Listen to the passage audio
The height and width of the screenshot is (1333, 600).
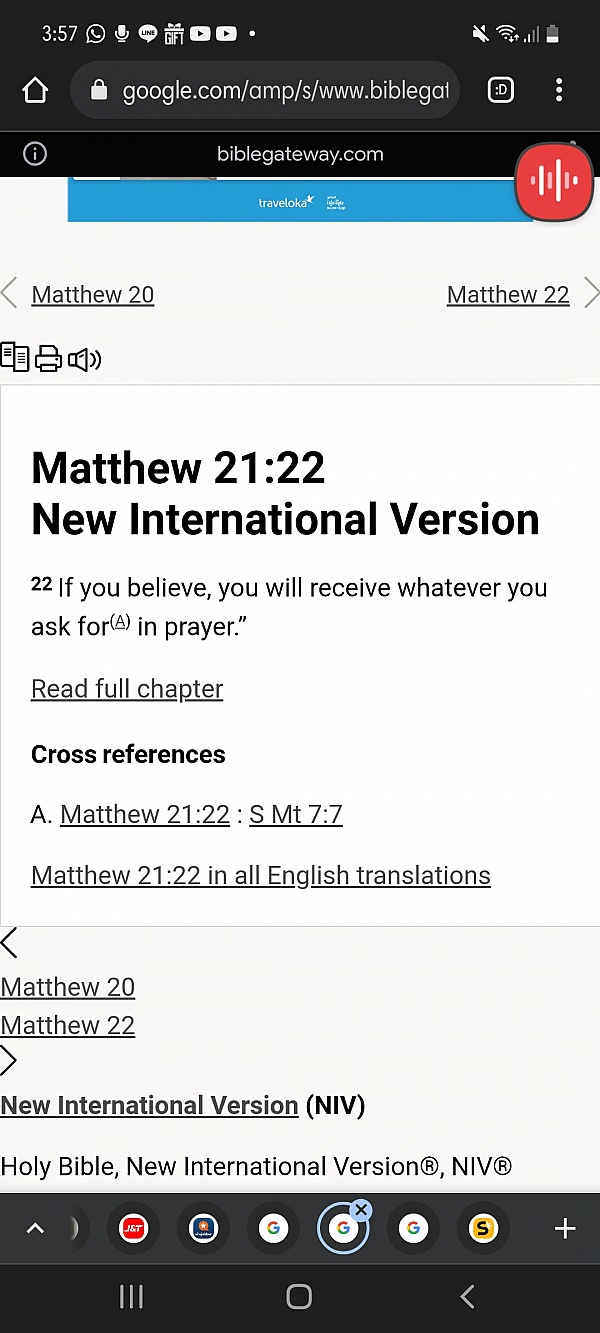(x=84, y=359)
